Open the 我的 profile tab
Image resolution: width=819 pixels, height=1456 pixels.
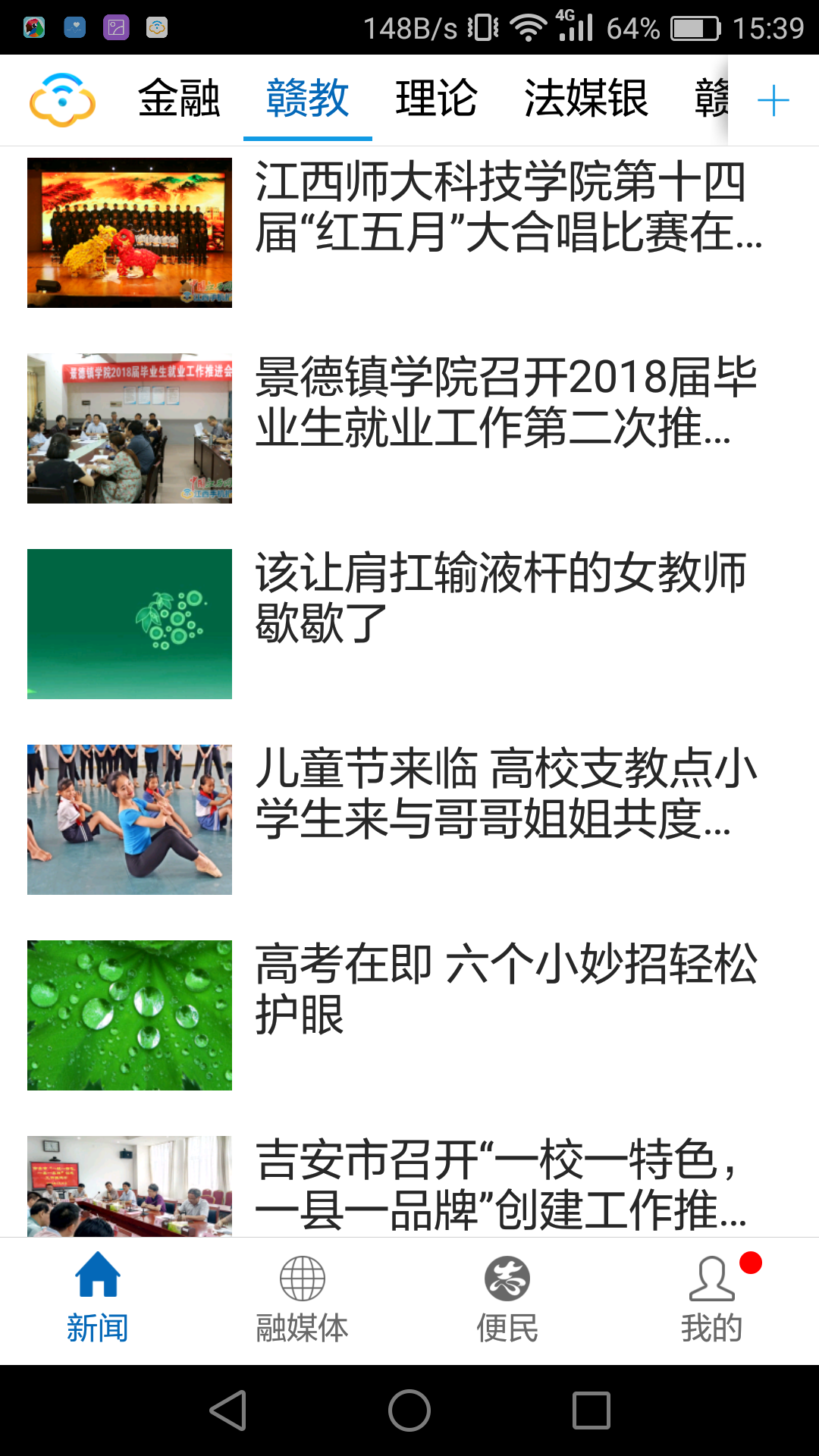pos(711,1298)
